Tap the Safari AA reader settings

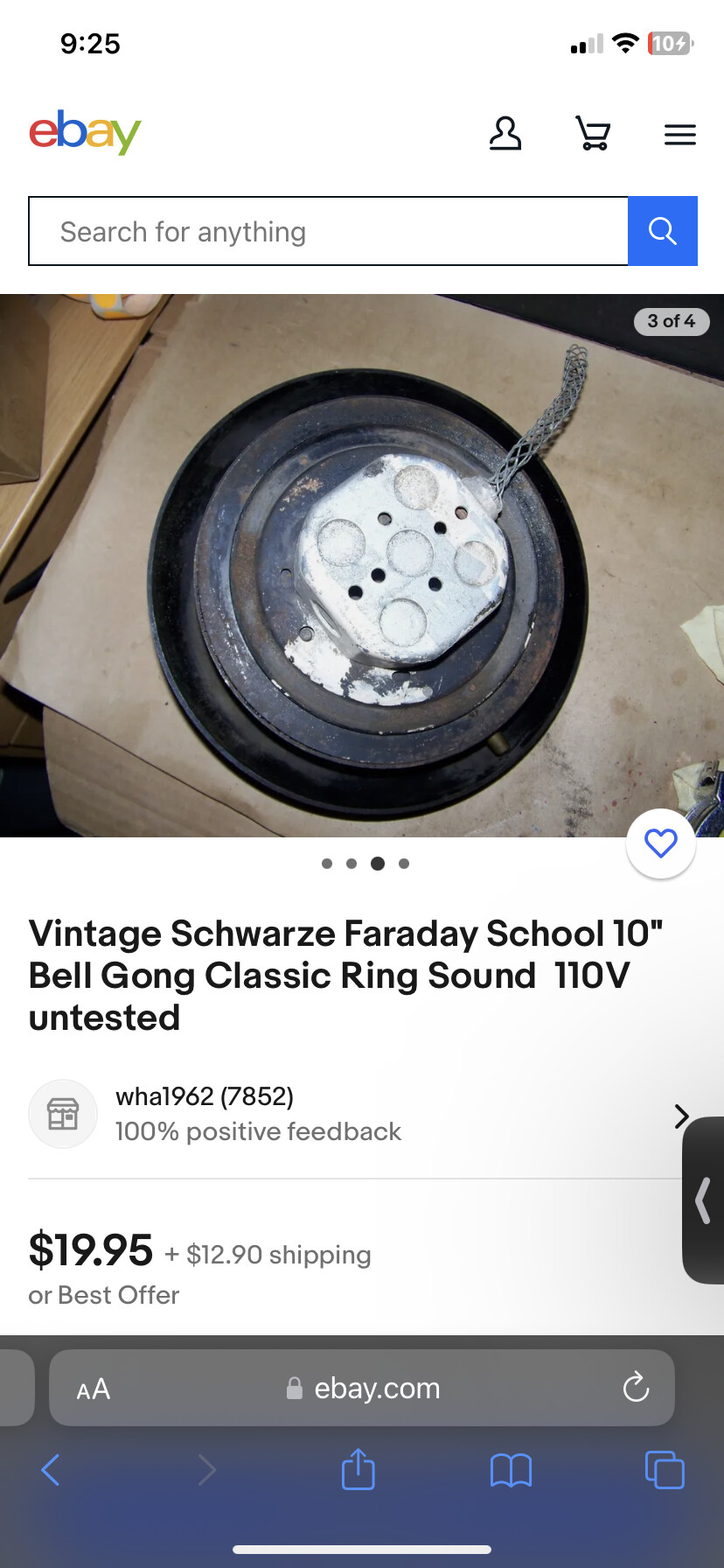94,1389
